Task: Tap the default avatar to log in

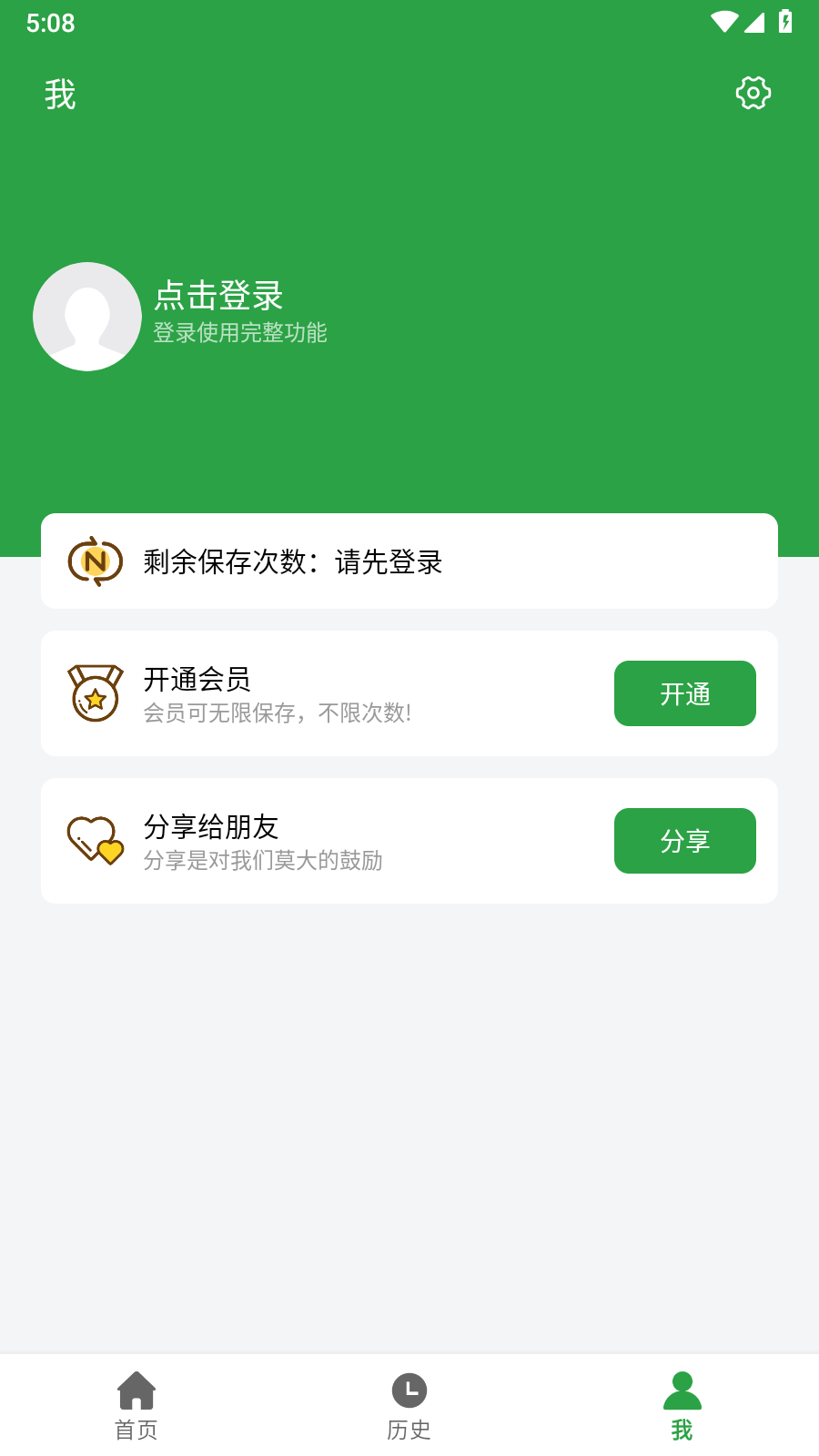Action: coord(87,317)
